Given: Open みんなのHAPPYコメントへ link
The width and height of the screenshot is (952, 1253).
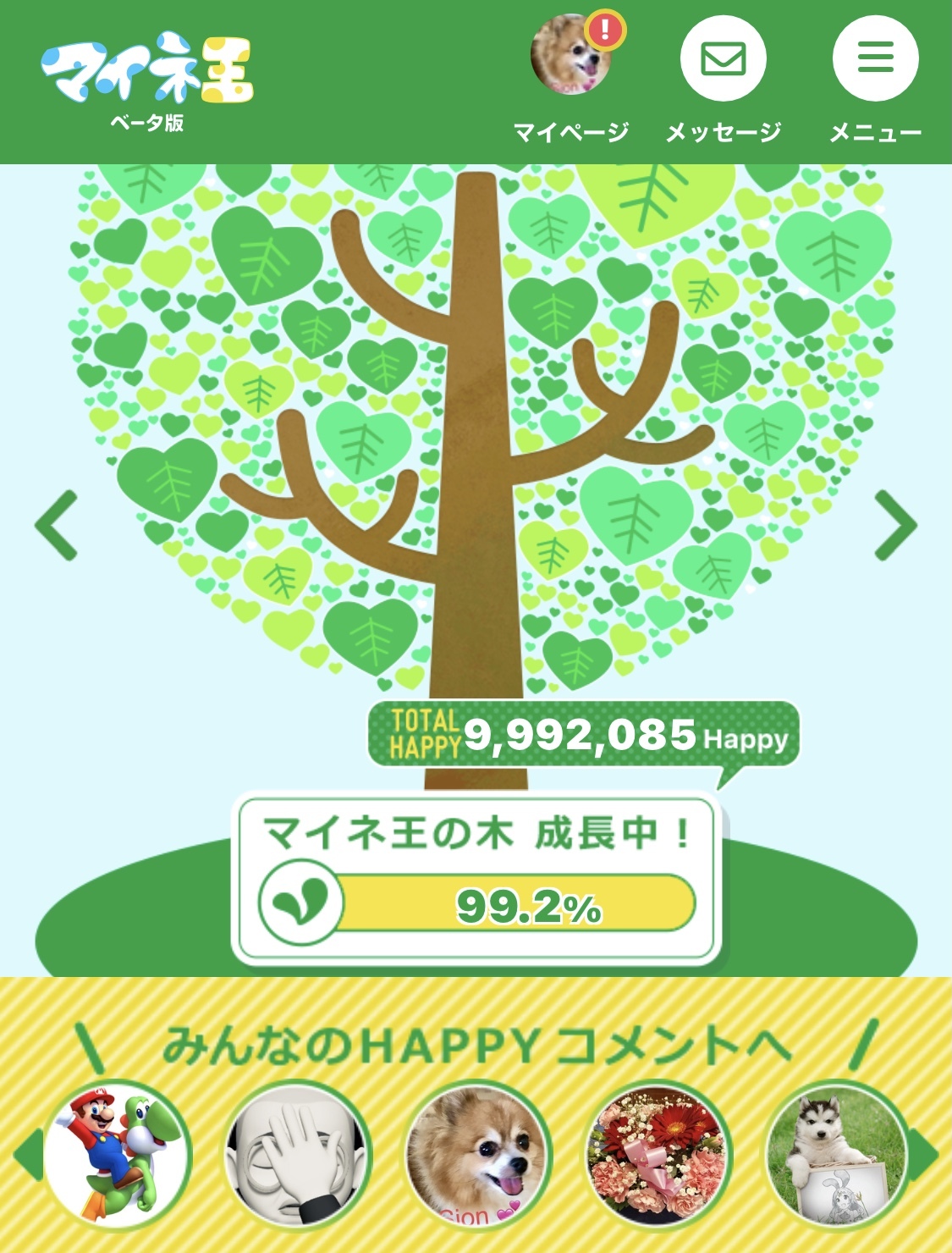Looking at the screenshot, I should click(476, 1045).
